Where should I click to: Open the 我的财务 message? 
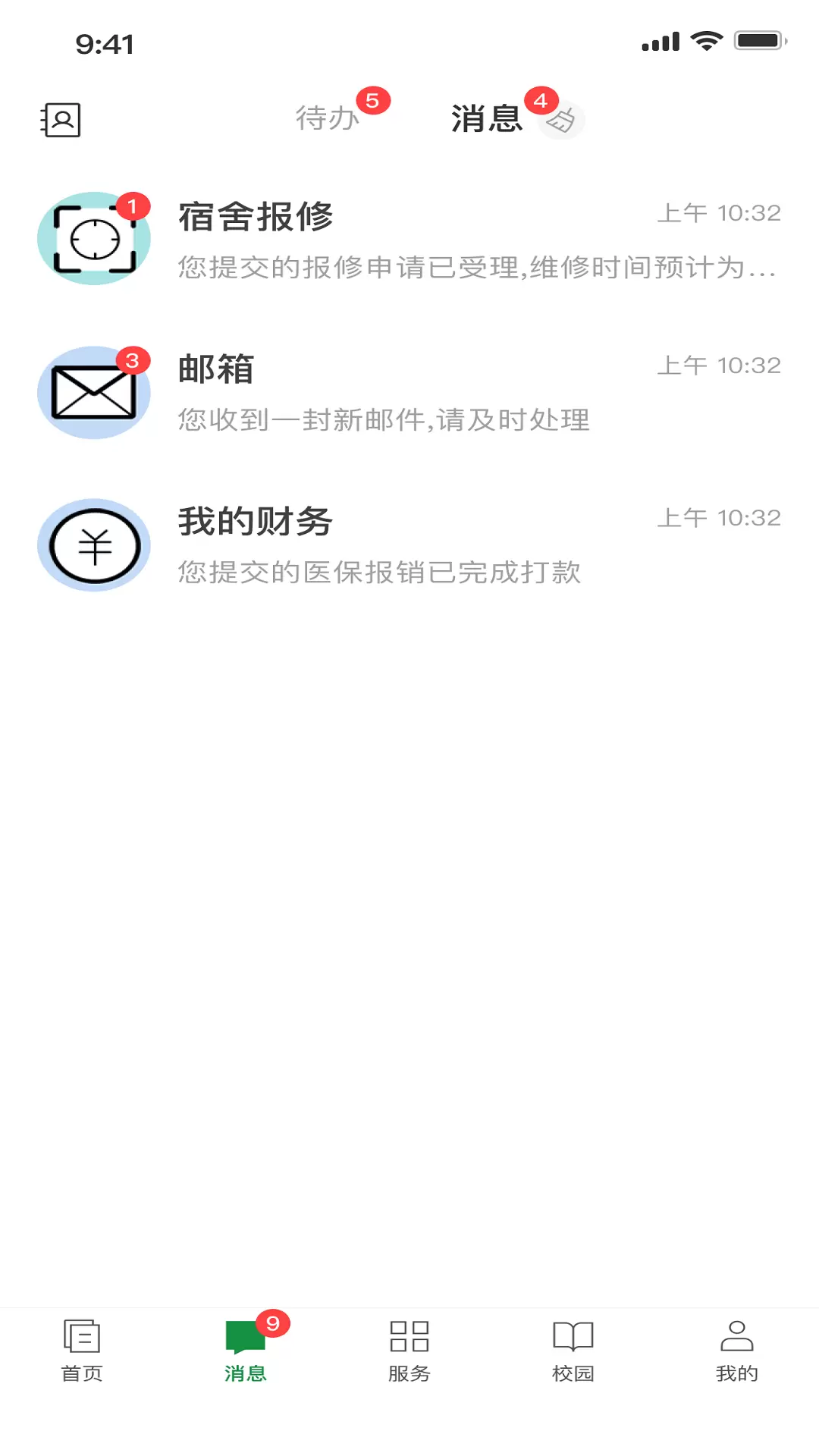(x=409, y=544)
